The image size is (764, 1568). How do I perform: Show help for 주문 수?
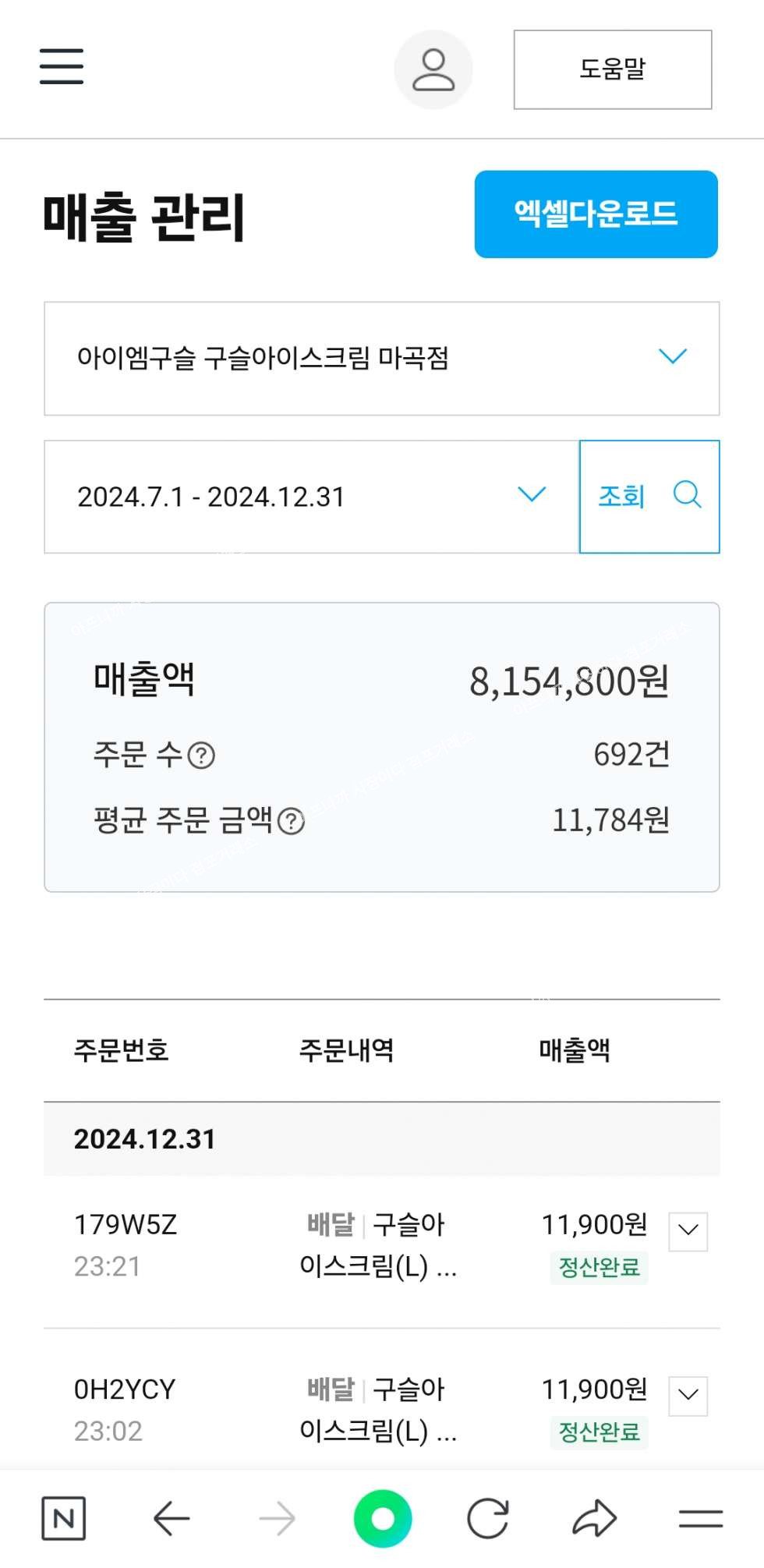pyautogui.click(x=202, y=756)
